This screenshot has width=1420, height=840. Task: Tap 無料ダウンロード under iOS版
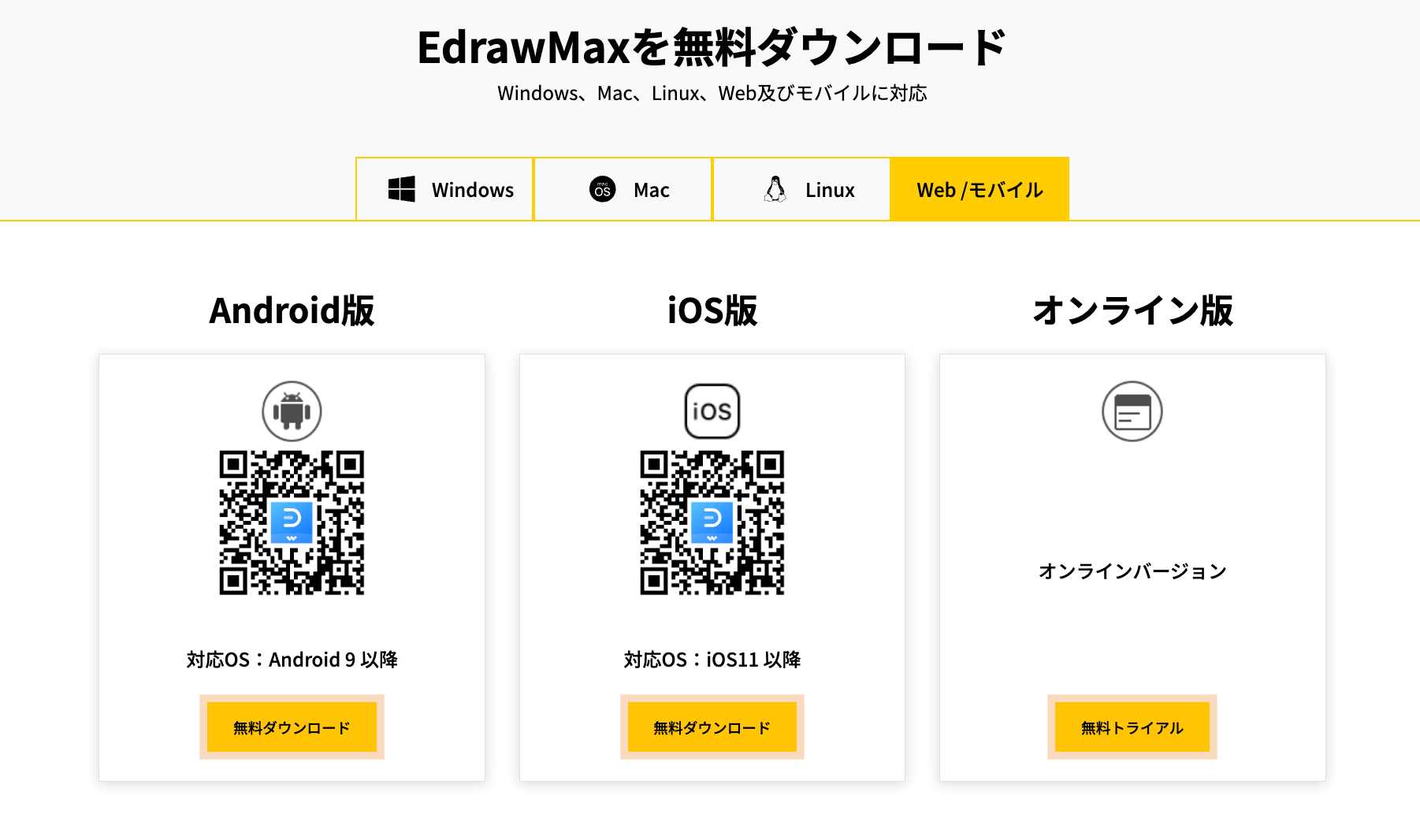click(x=712, y=727)
